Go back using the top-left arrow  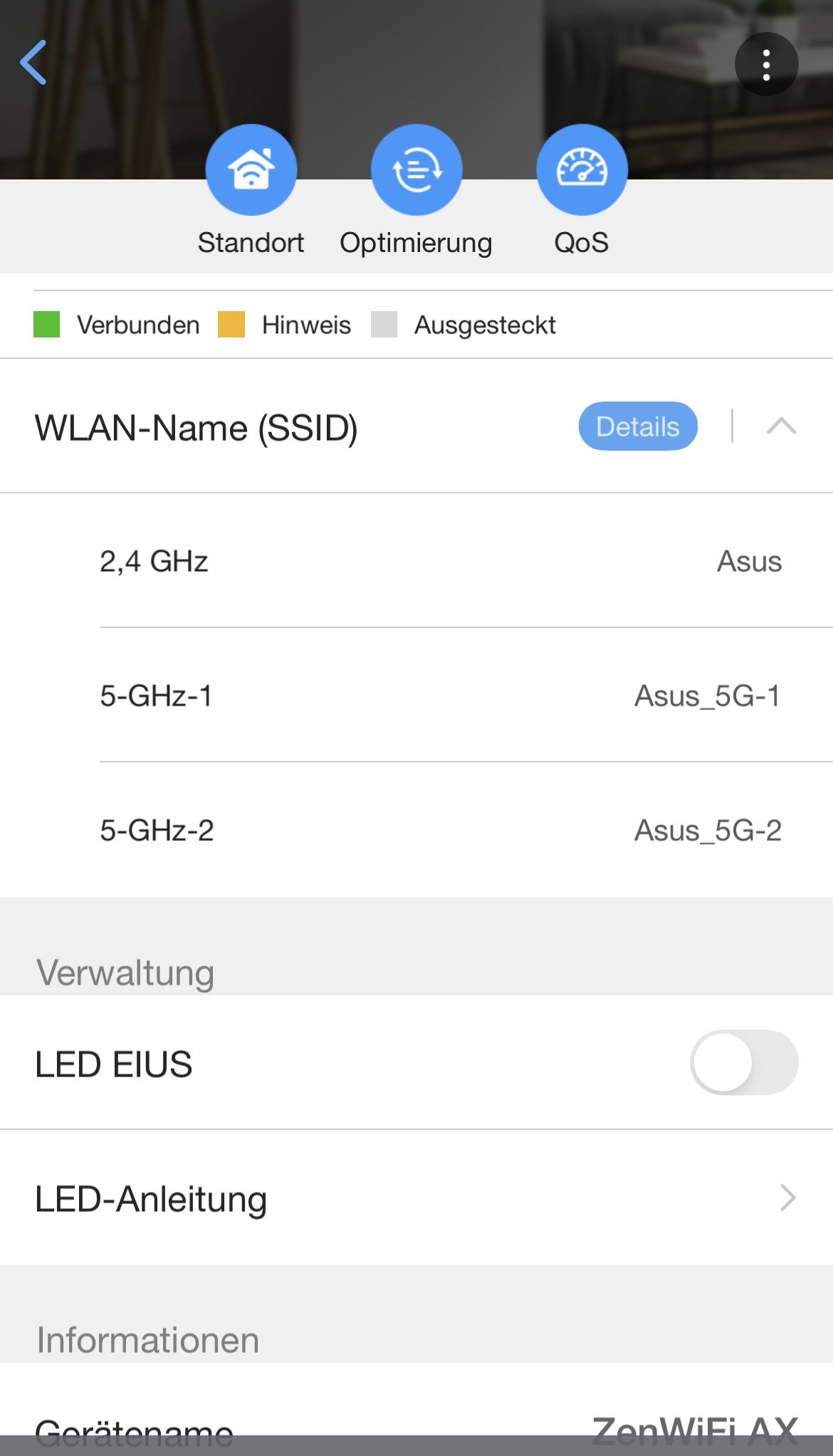point(33,63)
